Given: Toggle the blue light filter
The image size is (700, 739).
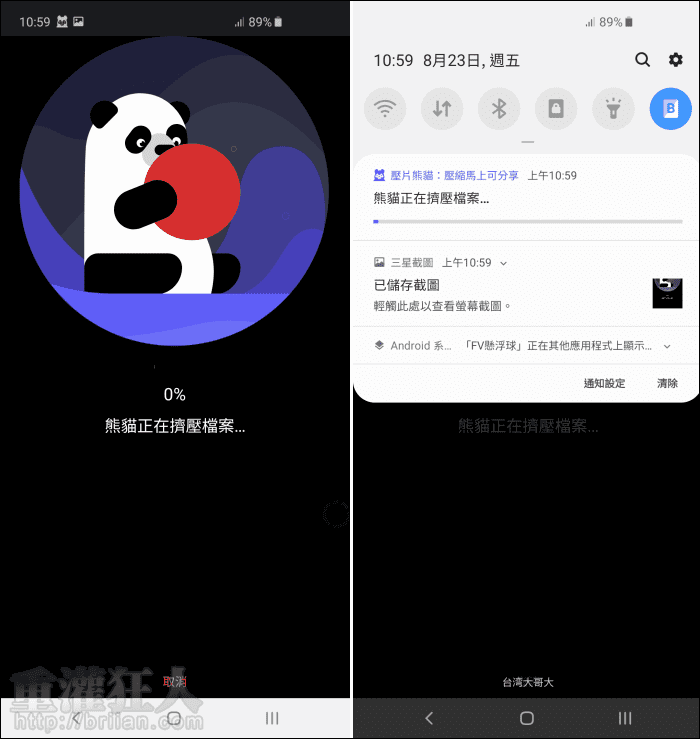Looking at the screenshot, I should tap(670, 109).
